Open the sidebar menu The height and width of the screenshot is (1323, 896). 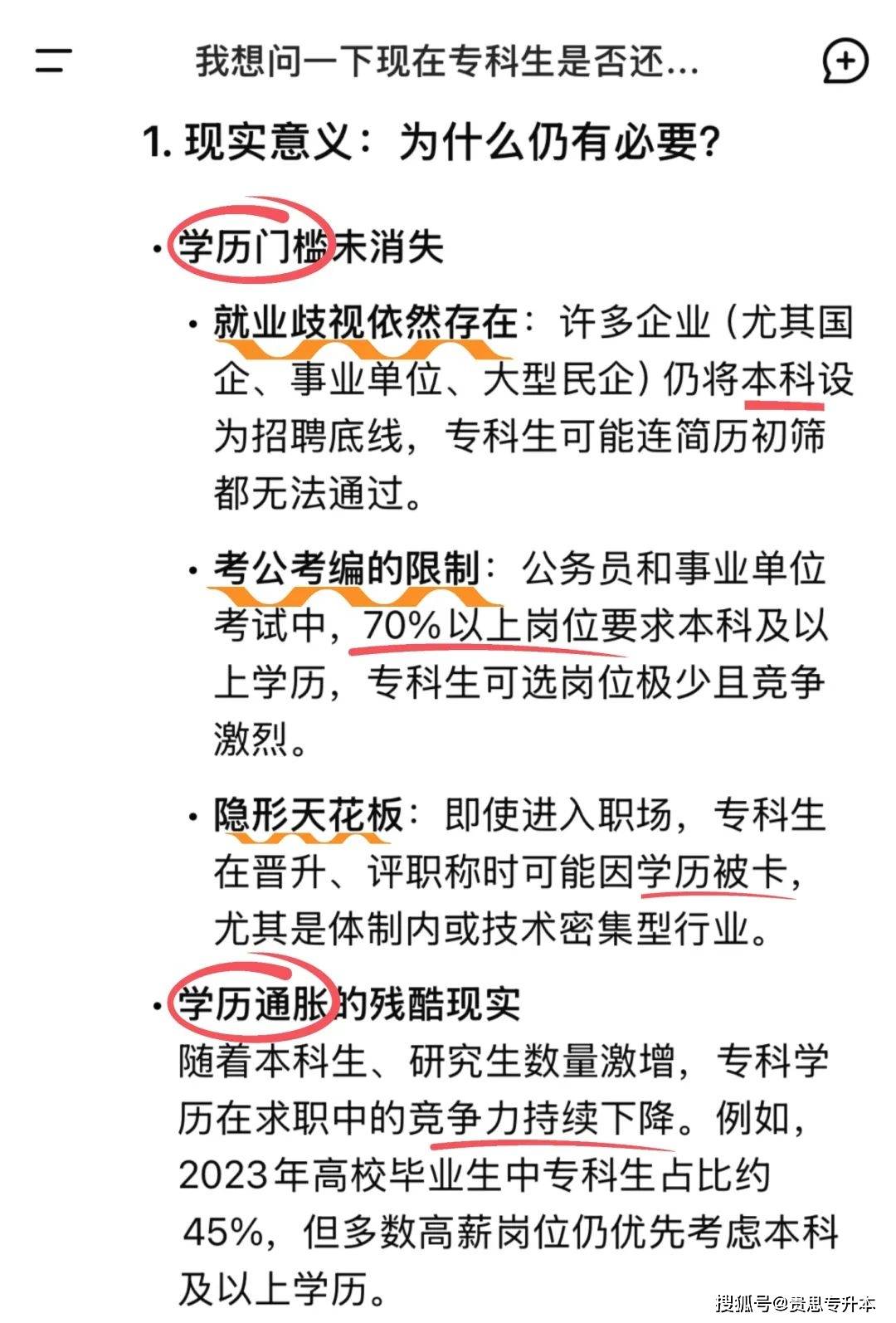[x=53, y=61]
